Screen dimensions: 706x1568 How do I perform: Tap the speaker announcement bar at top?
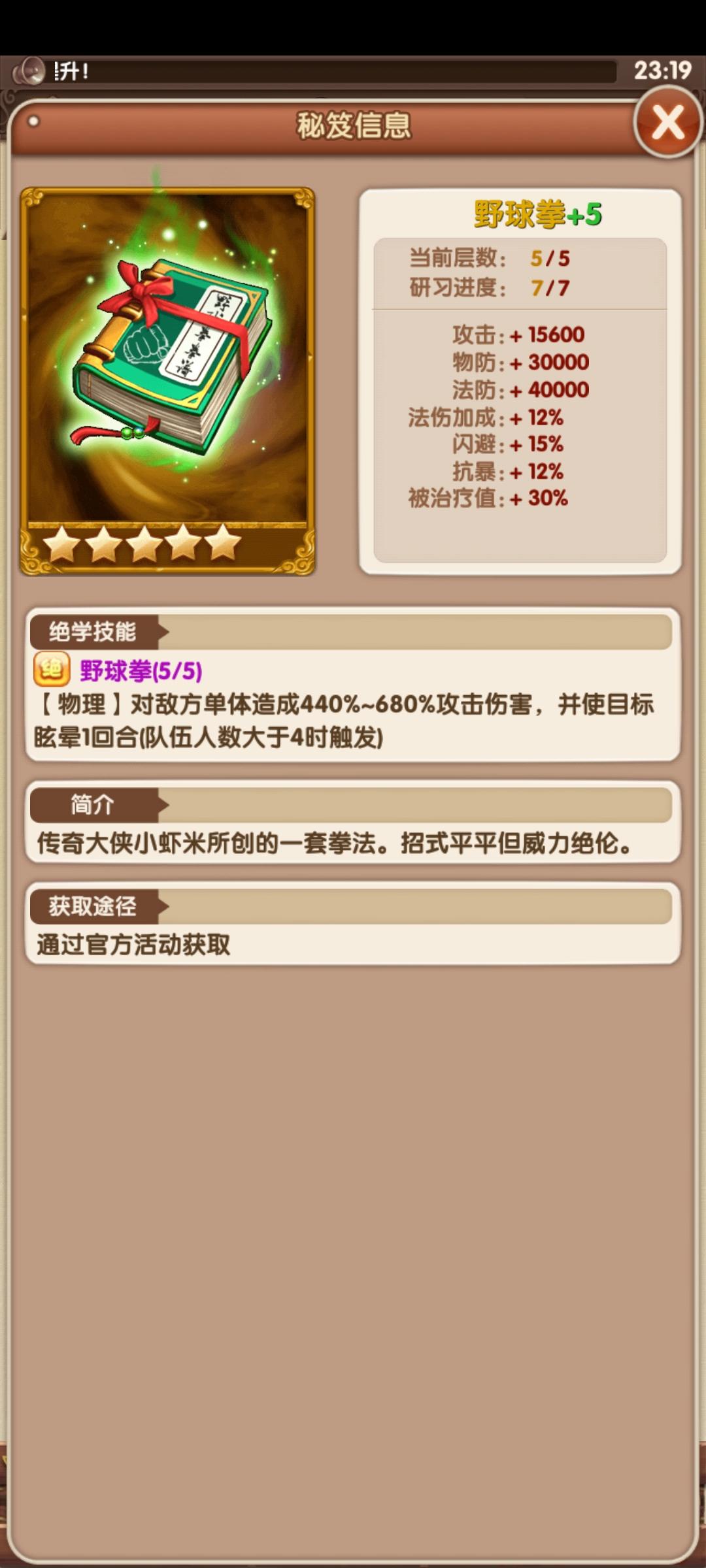(x=314, y=71)
